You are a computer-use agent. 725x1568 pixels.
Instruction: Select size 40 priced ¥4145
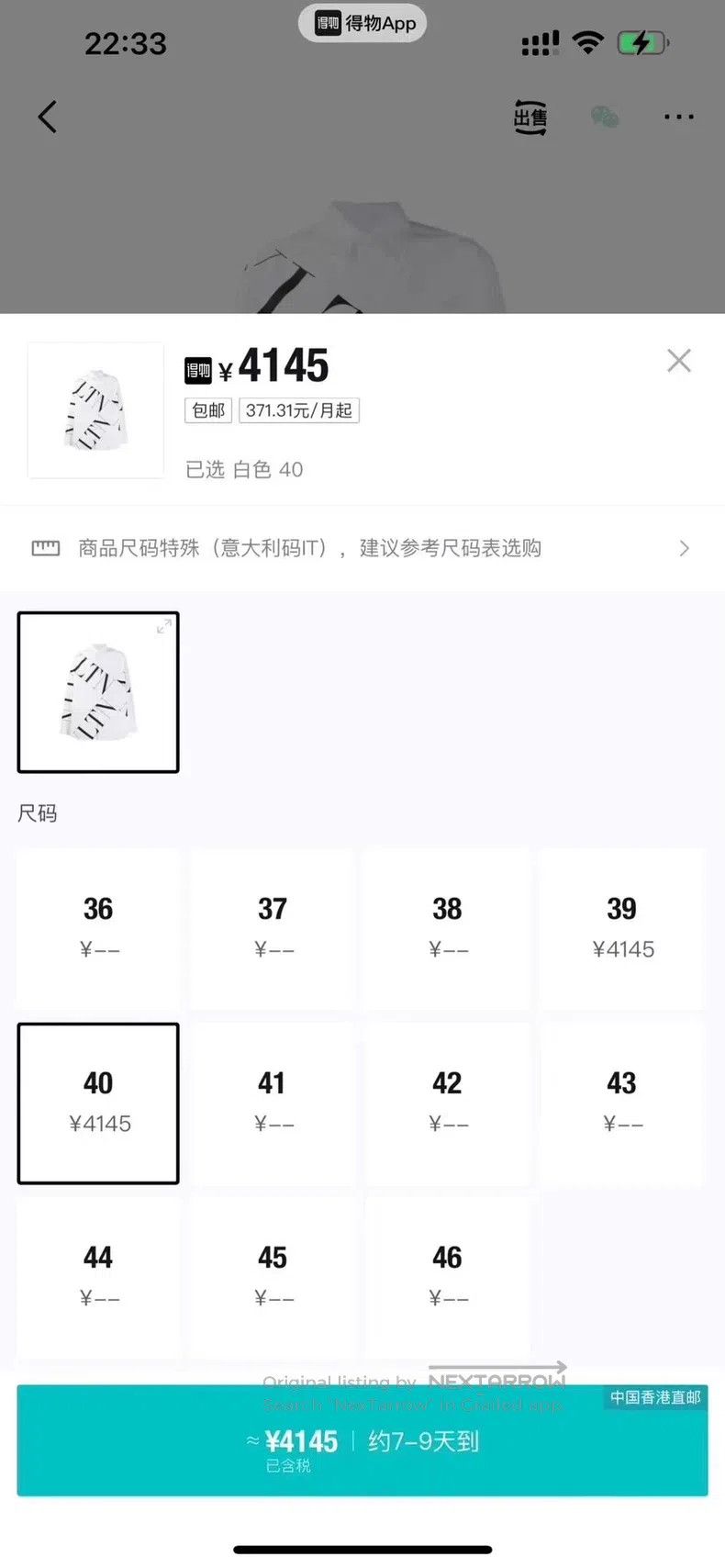point(98,1103)
